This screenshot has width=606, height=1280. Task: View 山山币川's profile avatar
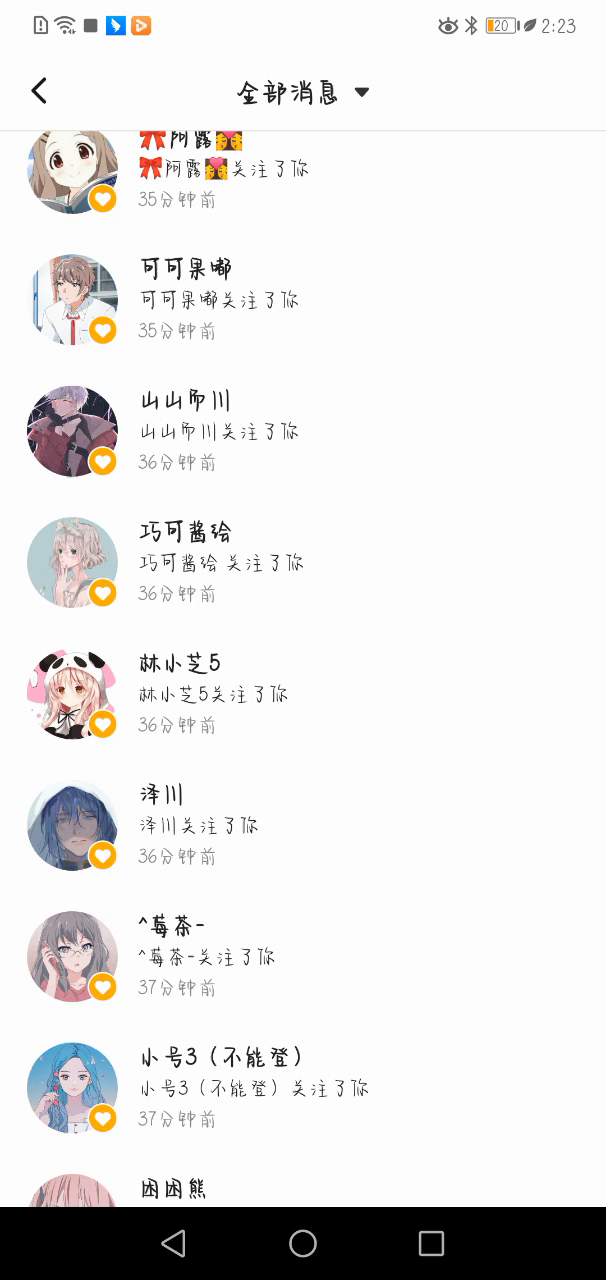coord(72,431)
